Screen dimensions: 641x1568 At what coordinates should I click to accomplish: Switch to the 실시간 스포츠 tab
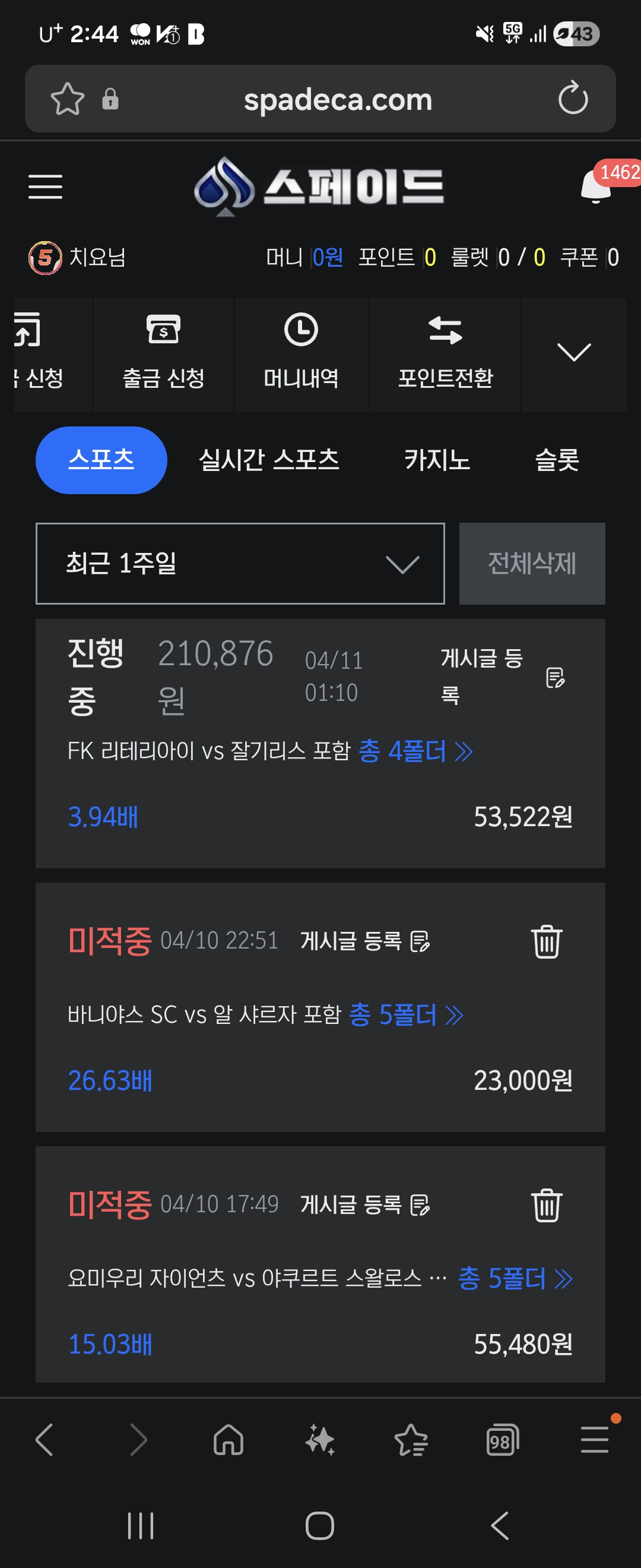[x=269, y=460]
